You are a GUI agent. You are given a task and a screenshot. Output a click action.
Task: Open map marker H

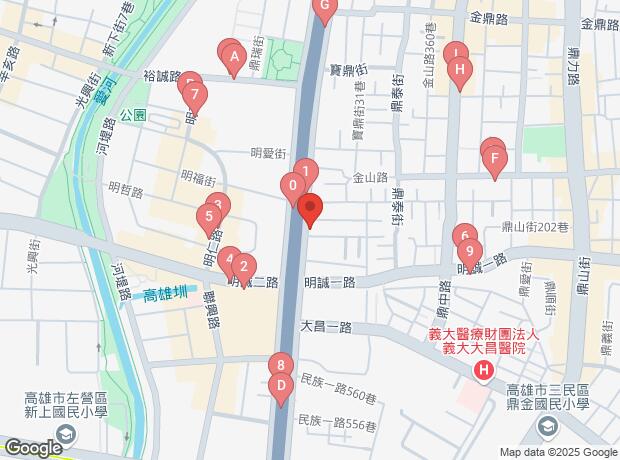[459, 72]
